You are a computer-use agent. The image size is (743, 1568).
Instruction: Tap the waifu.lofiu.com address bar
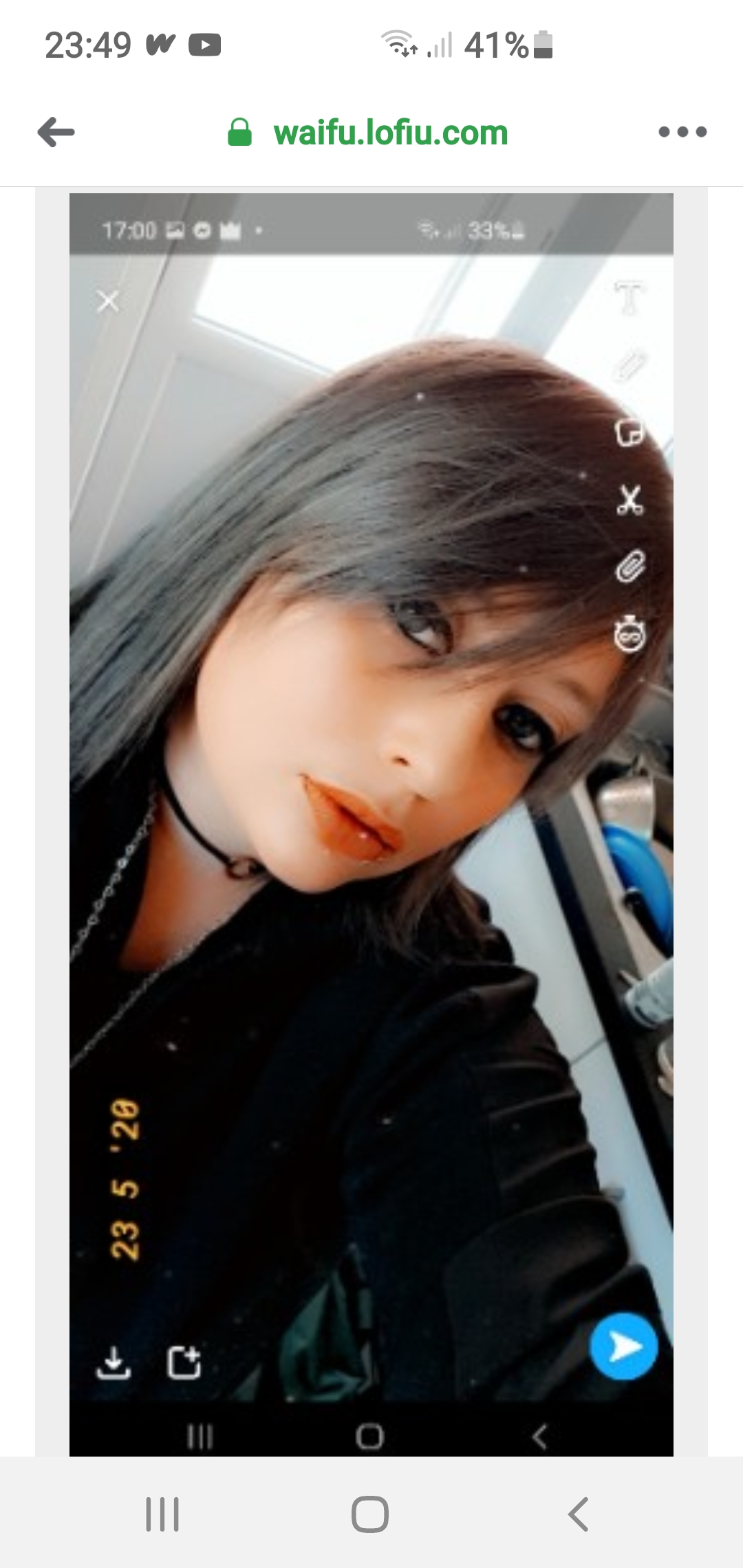(390, 133)
